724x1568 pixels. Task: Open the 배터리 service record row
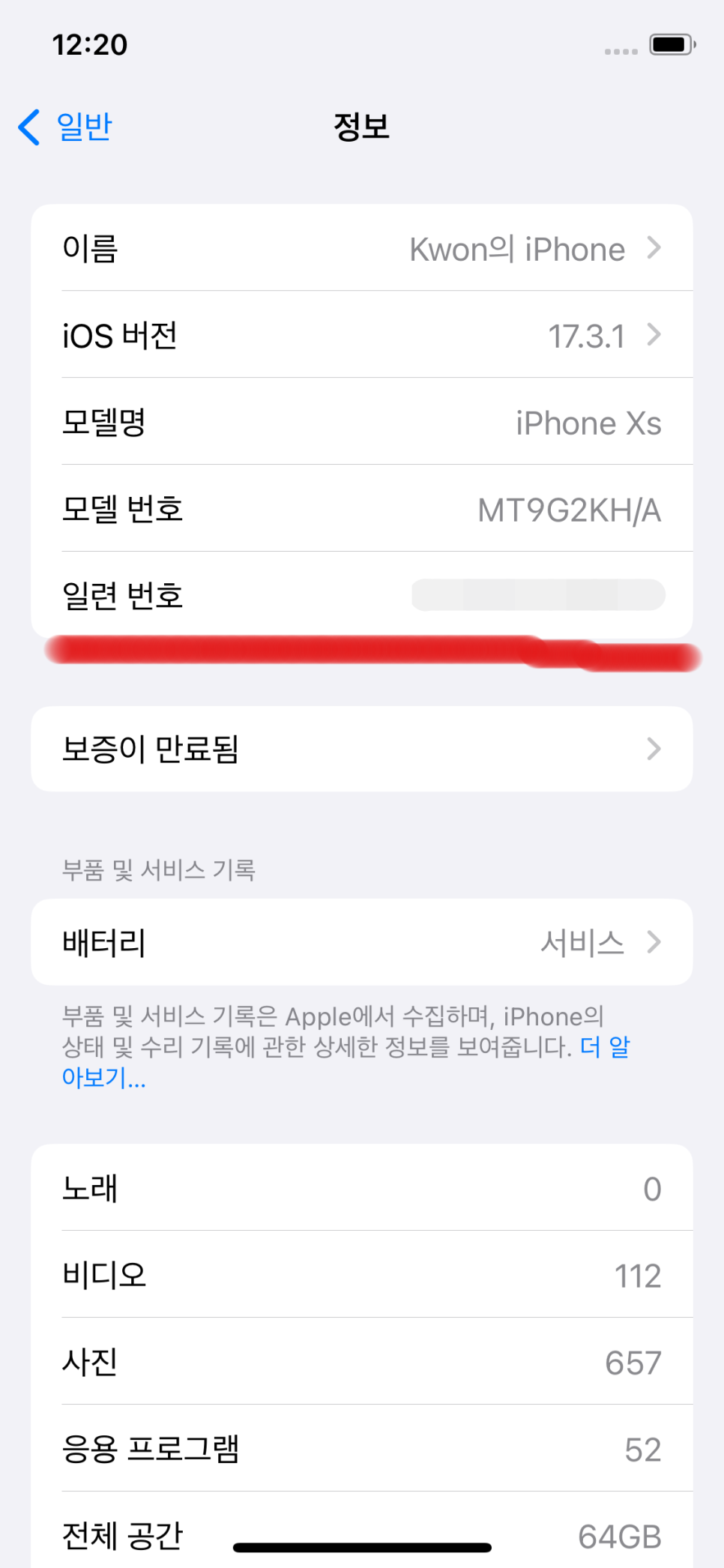pyautogui.click(x=362, y=942)
